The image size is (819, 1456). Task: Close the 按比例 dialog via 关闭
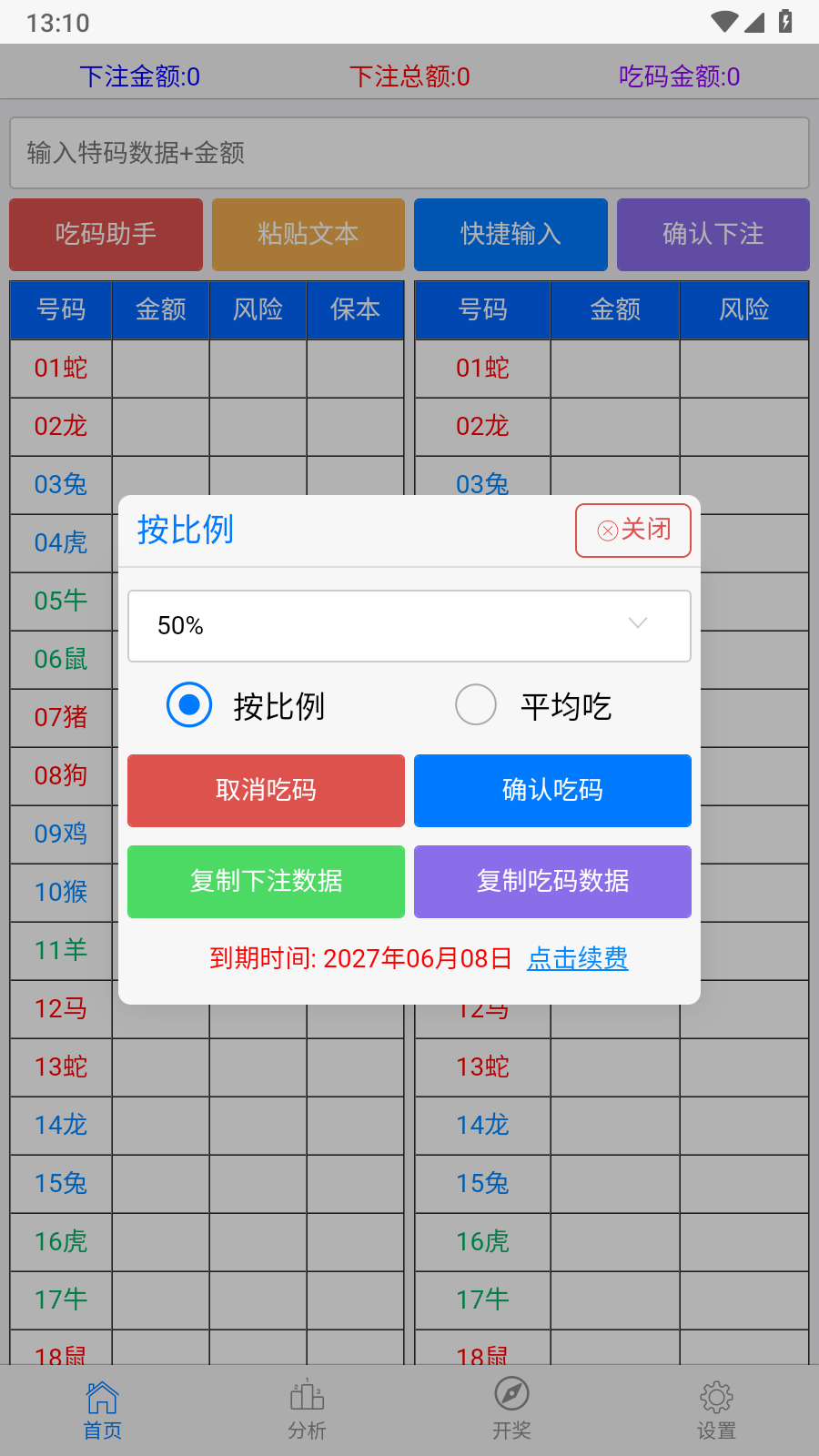632,531
